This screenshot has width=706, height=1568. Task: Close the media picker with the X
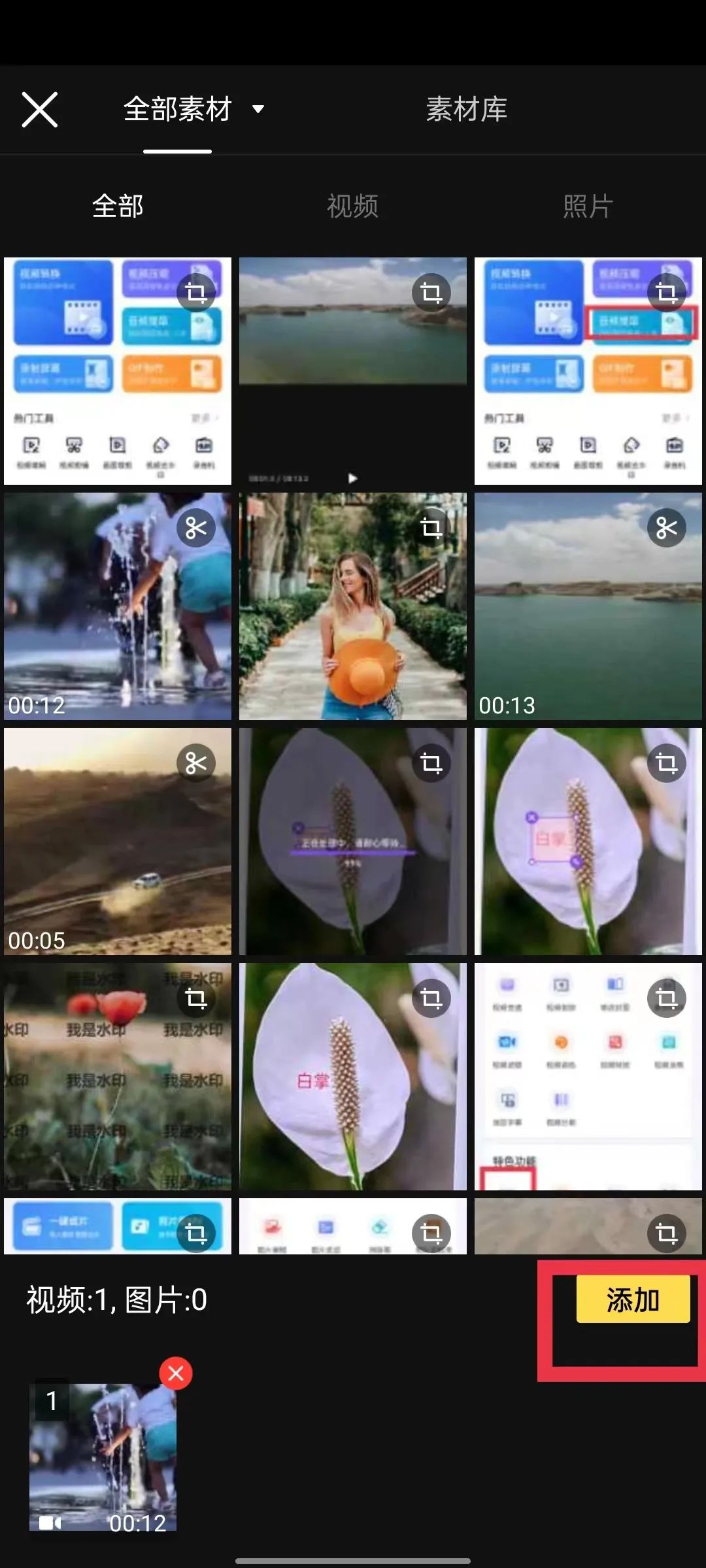point(40,109)
